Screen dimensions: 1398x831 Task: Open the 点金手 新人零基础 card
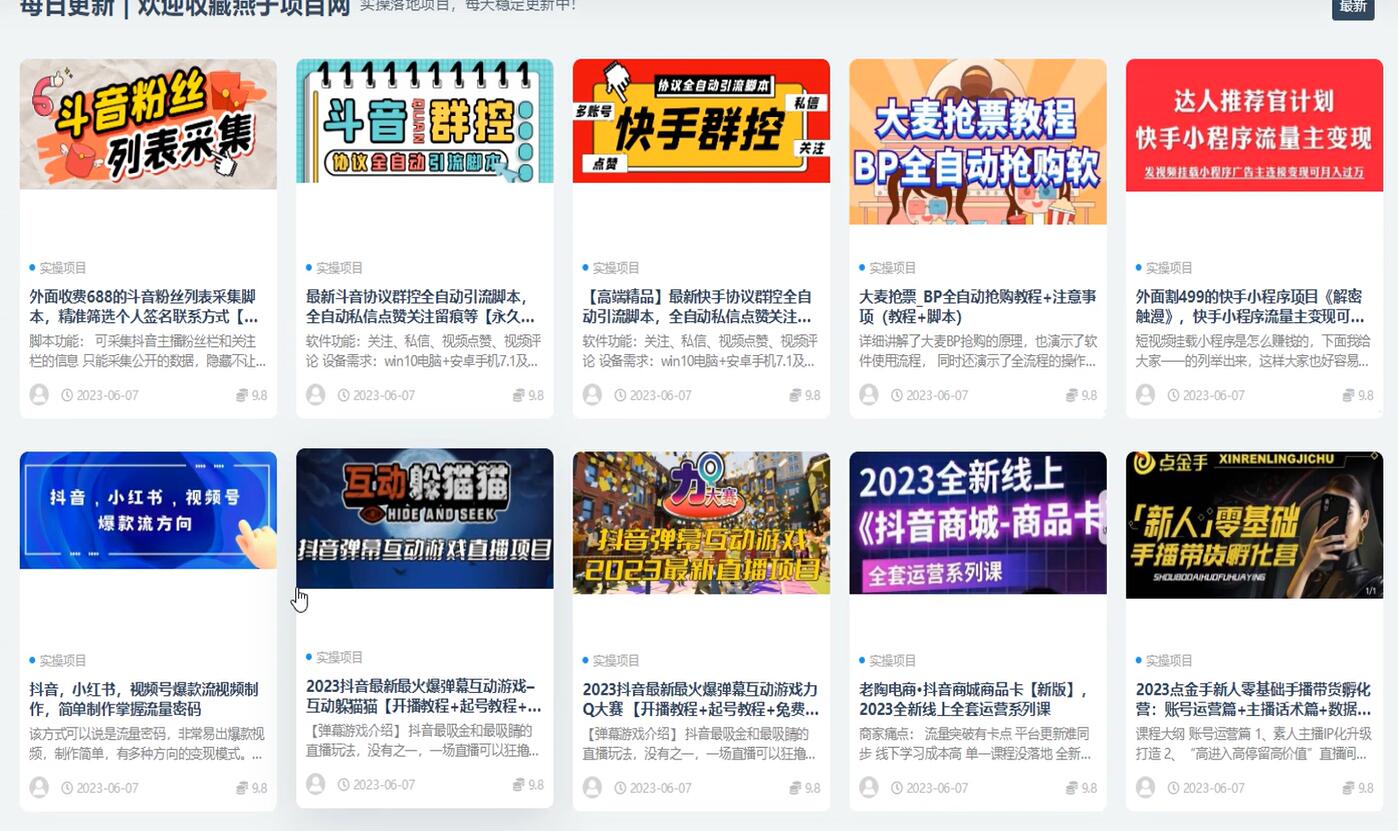pos(1254,525)
